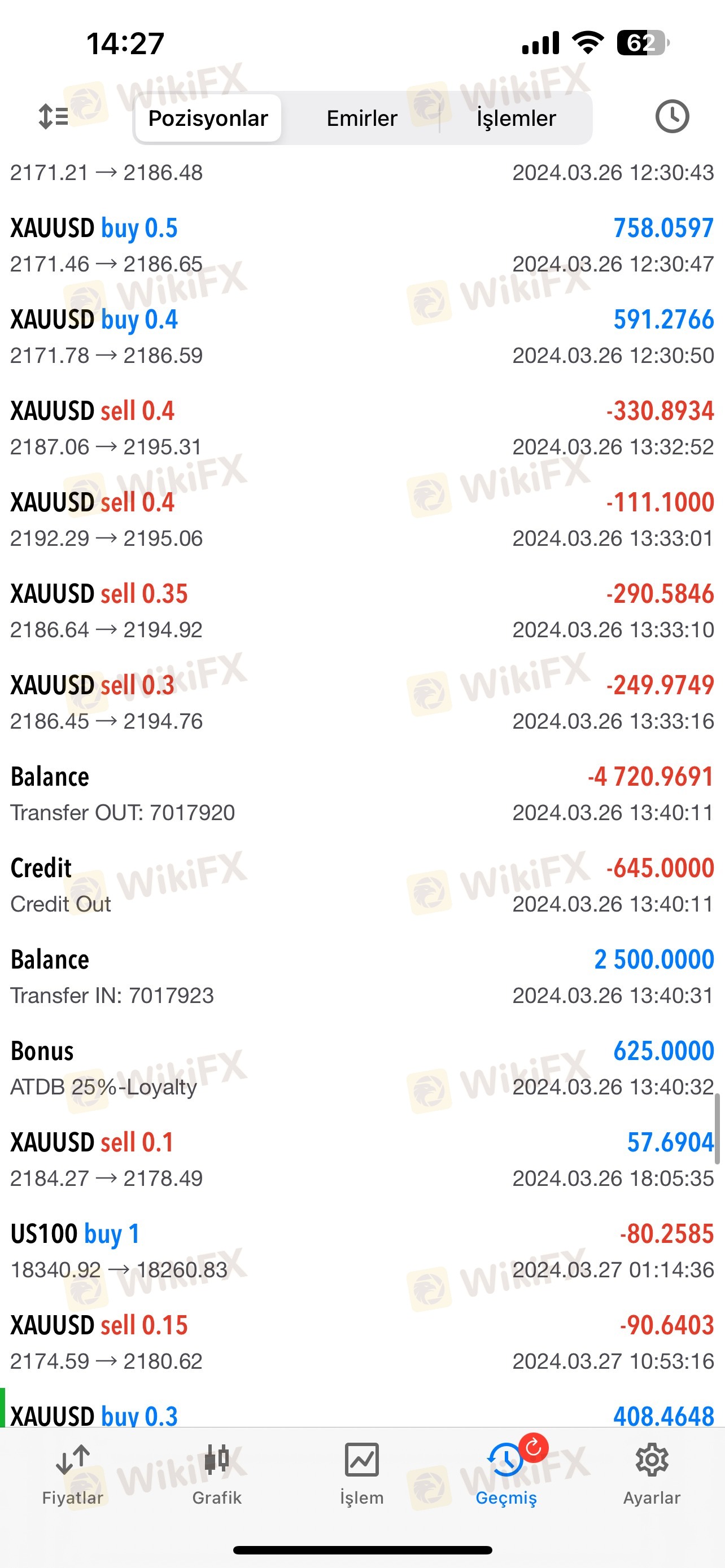This screenshot has height=1568, width=725.
Task: Open the Credit Out entry
Action: 362,885
